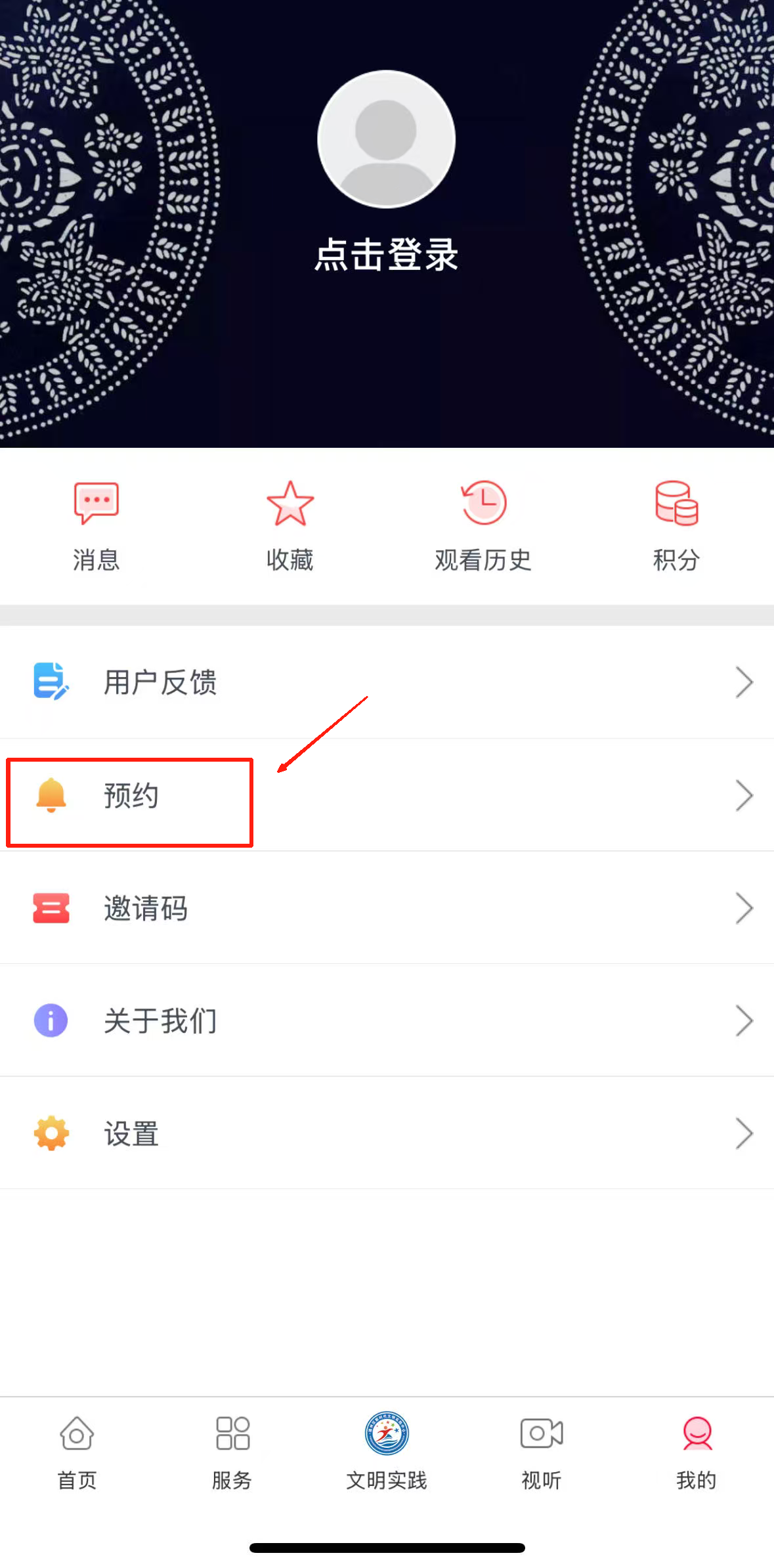
Task: Open 消息 messages
Action: (97, 525)
